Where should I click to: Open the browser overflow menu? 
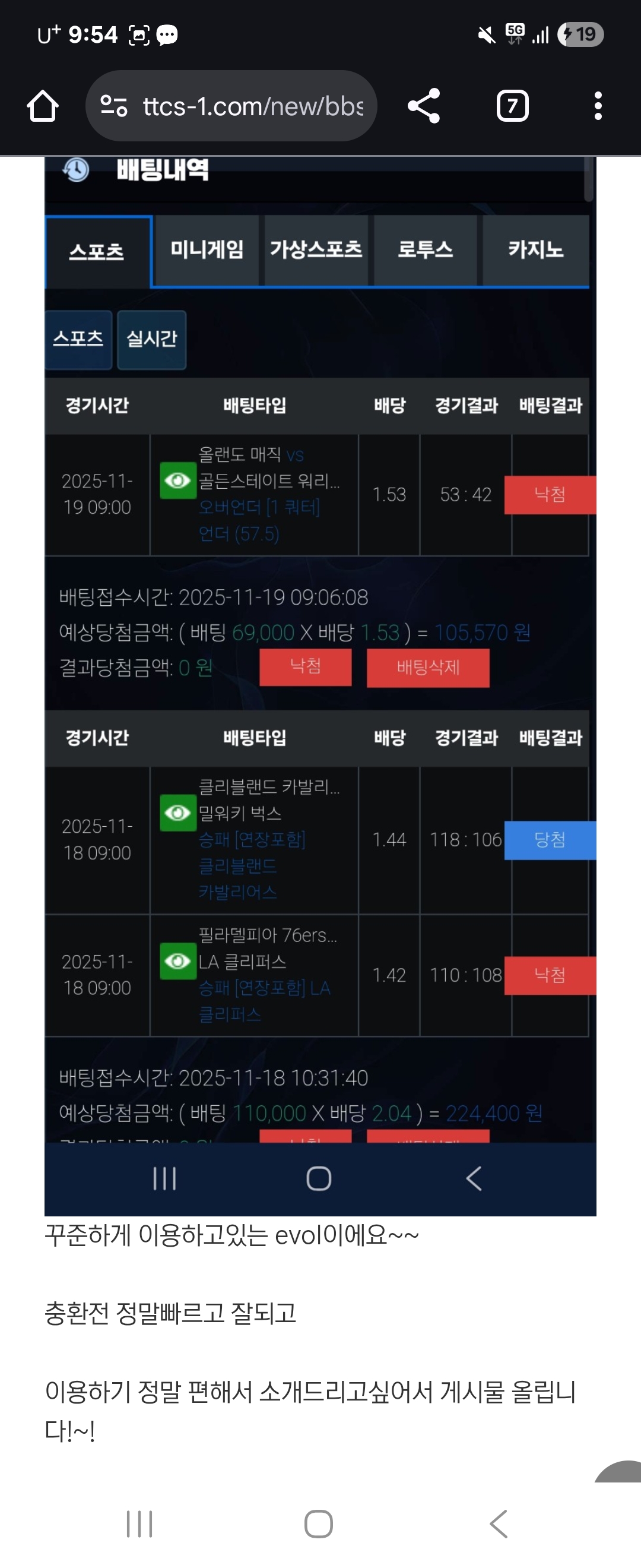(598, 106)
